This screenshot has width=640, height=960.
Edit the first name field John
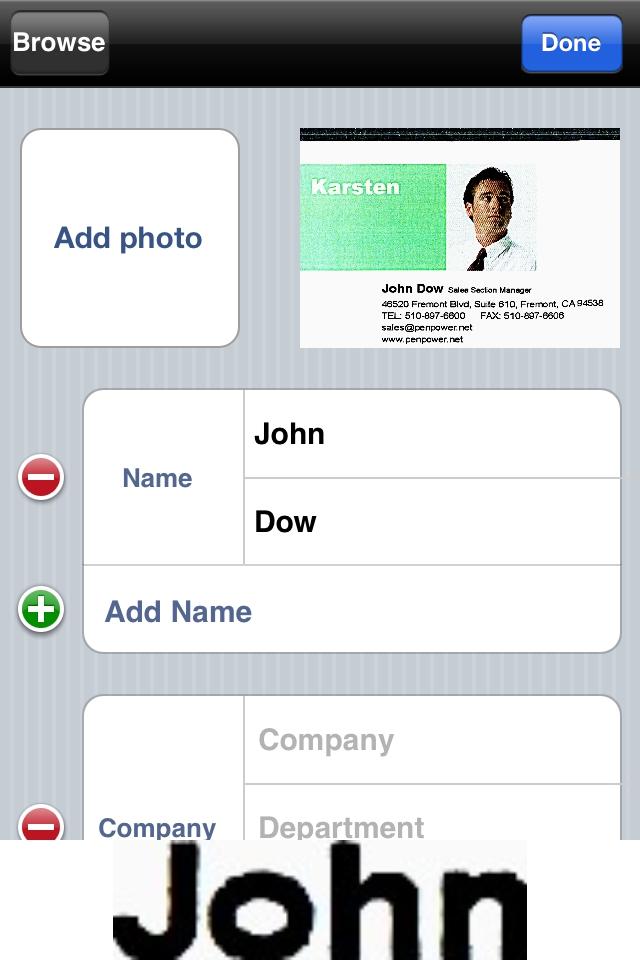432,434
